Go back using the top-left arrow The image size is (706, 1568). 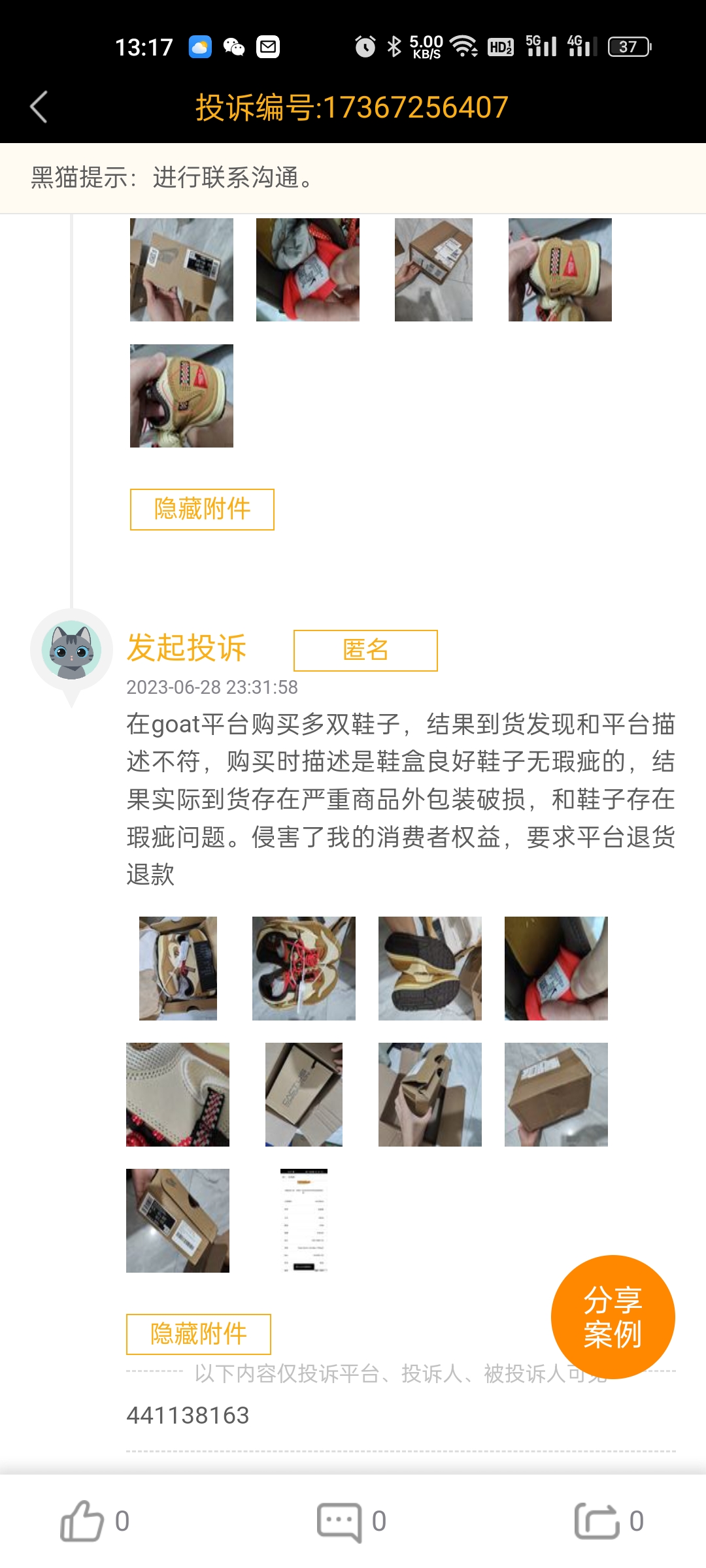(x=39, y=107)
